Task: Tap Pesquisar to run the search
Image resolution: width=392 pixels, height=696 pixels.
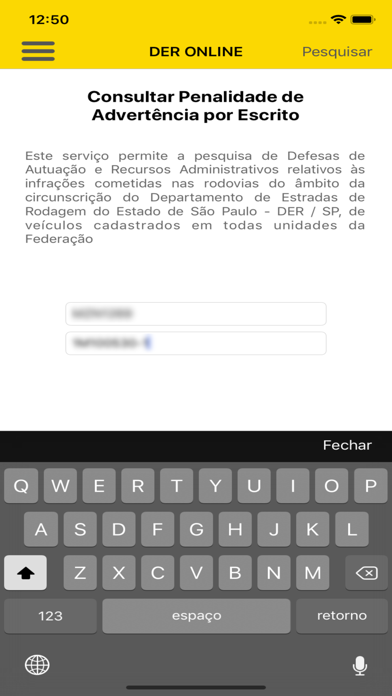Action: [x=337, y=51]
